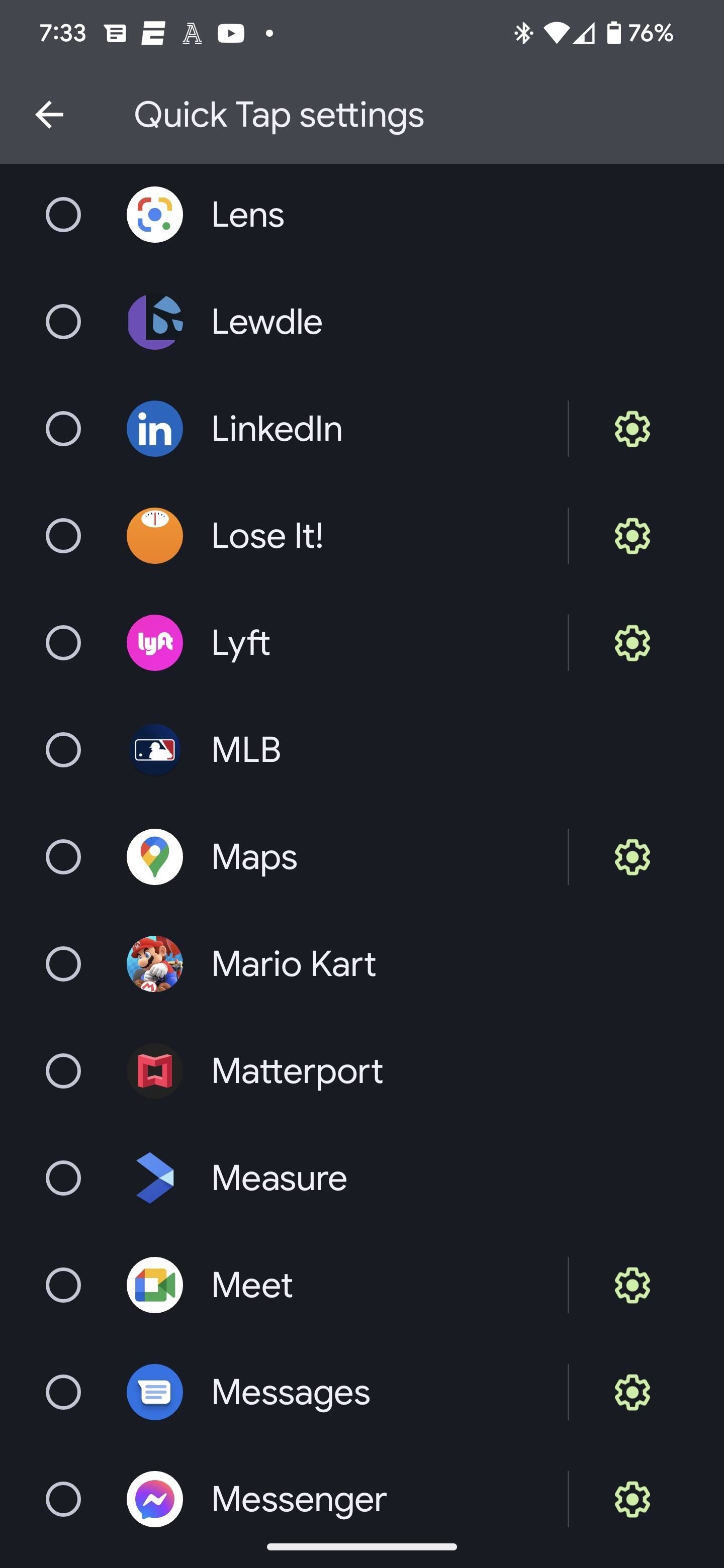Select LinkedIn radio button

(63, 429)
